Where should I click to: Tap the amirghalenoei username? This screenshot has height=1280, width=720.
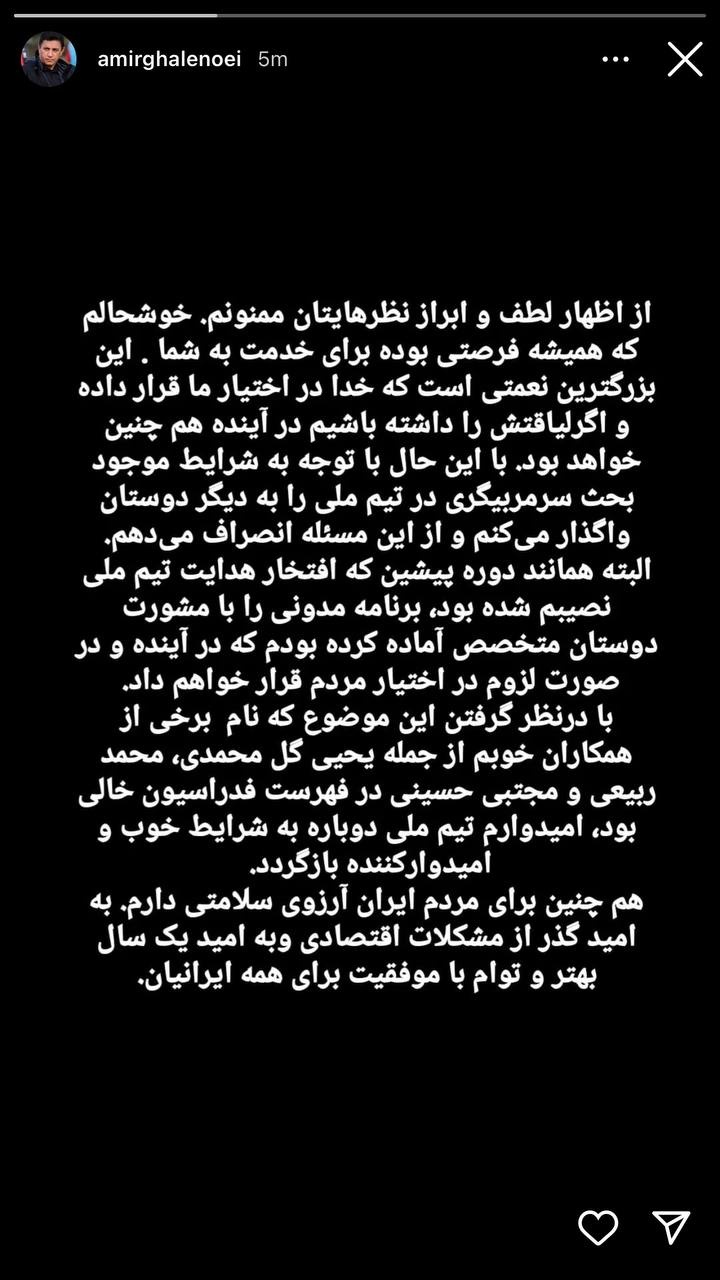tap(169, 59)
